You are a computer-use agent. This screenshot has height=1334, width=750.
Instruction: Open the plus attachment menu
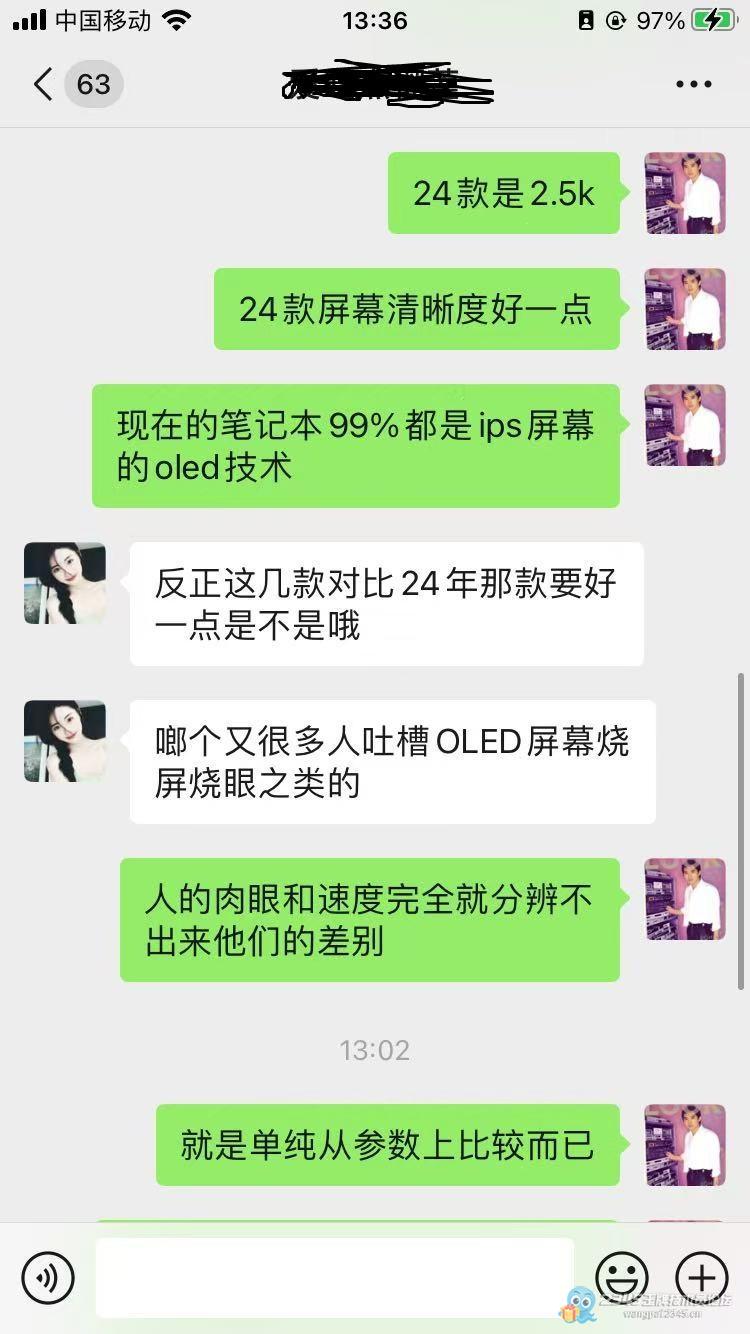coord(701,1277)
